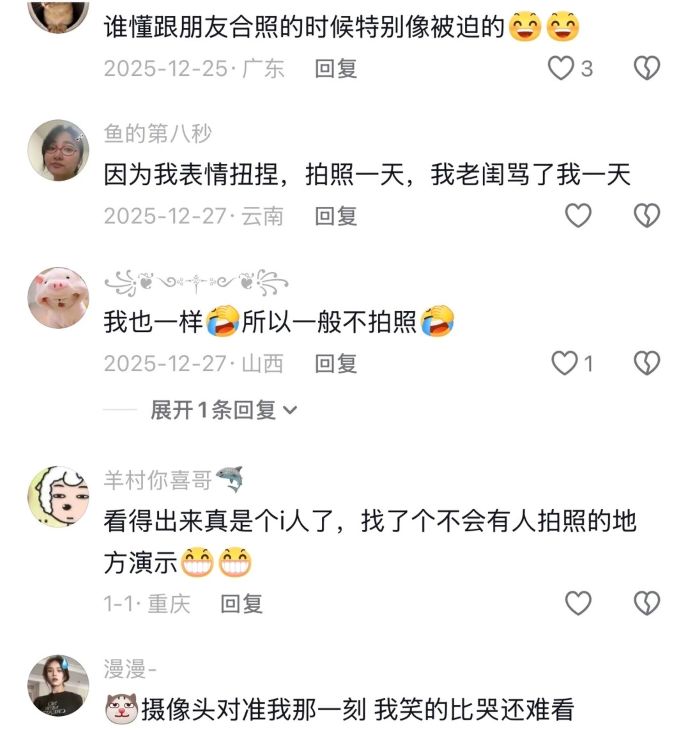Reply to the 山西 comment 我也一样
Viewport: 690px width, 732px height.
coord(336,364)
